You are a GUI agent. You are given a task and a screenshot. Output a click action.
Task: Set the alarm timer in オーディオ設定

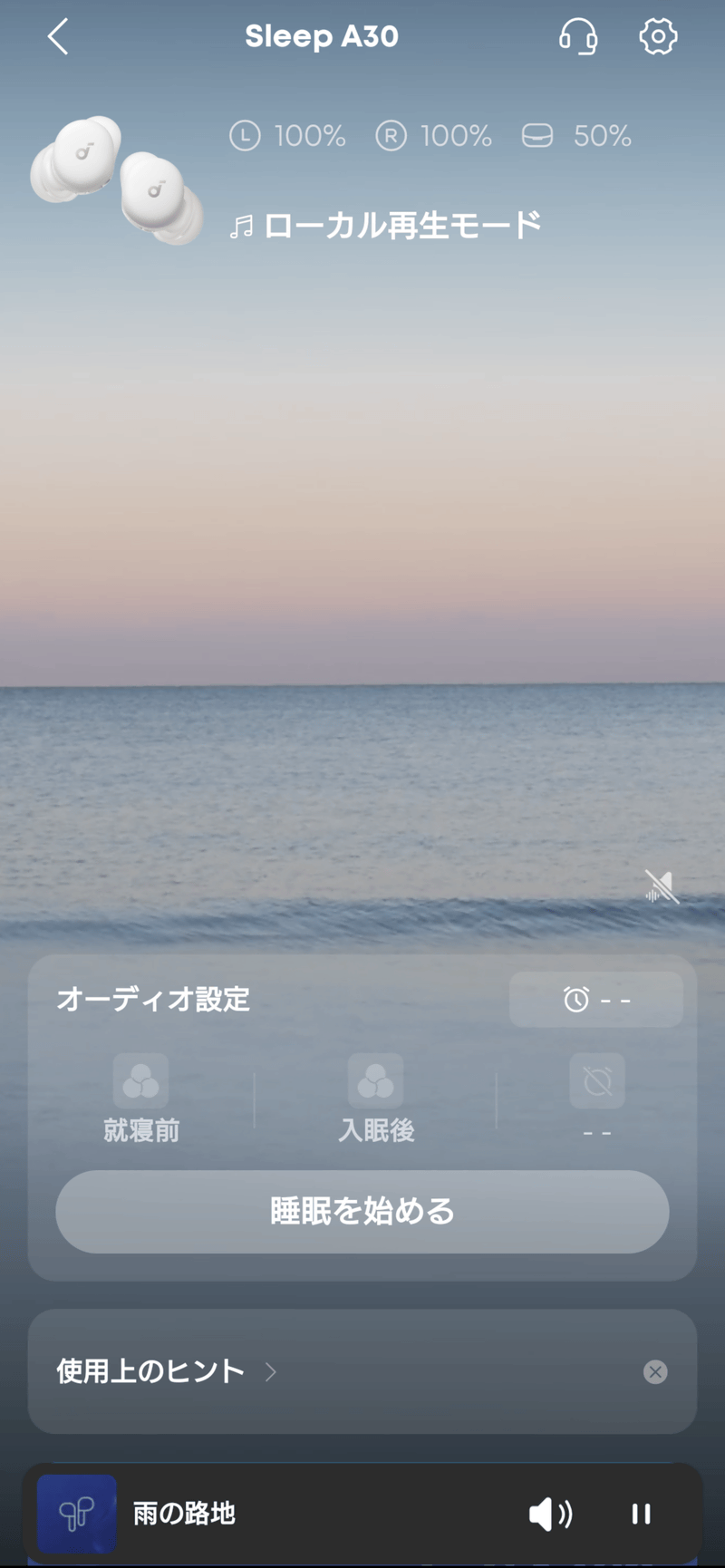click(595, 1000)
